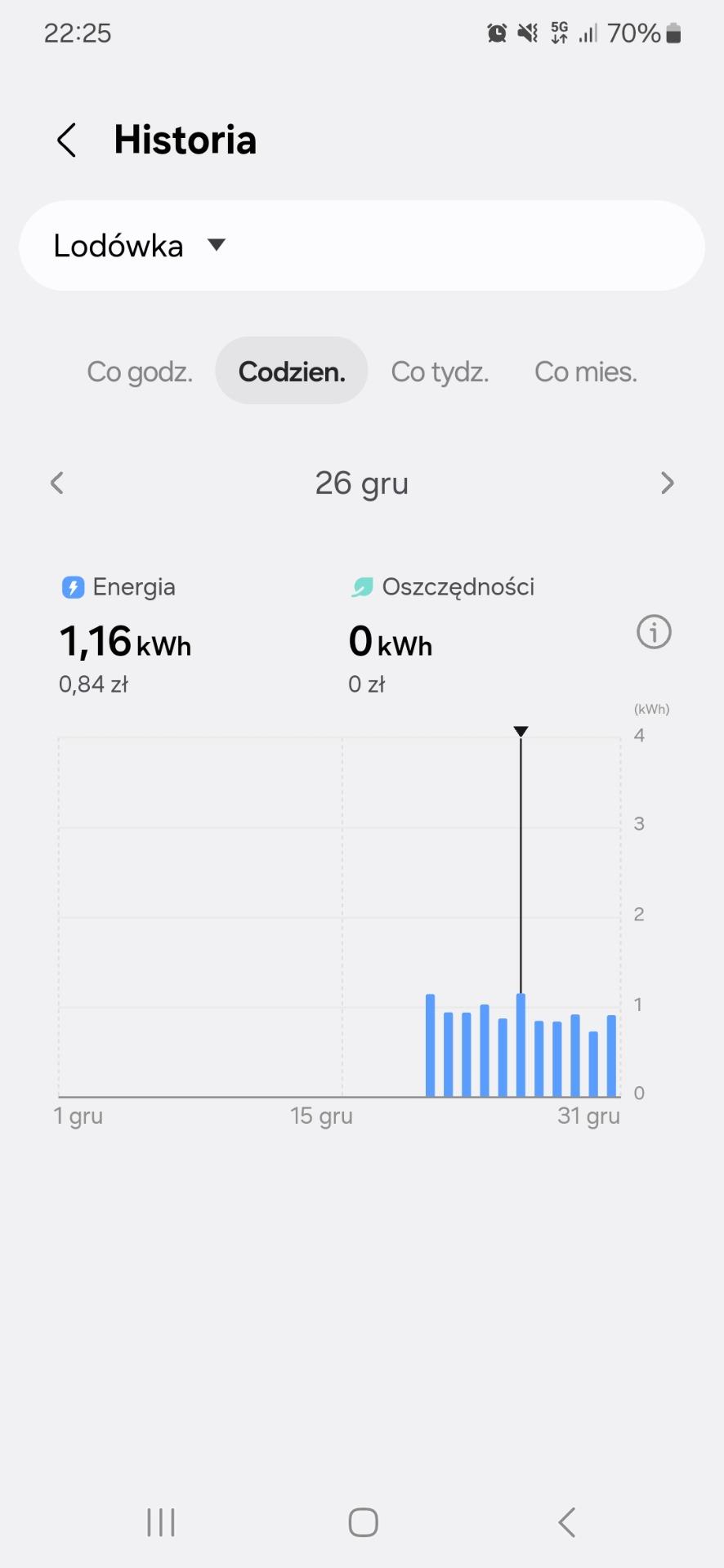Viewport: 724px width, 1568px height.
Task: Select the Codzien. tab
Action: click(292, 372)
